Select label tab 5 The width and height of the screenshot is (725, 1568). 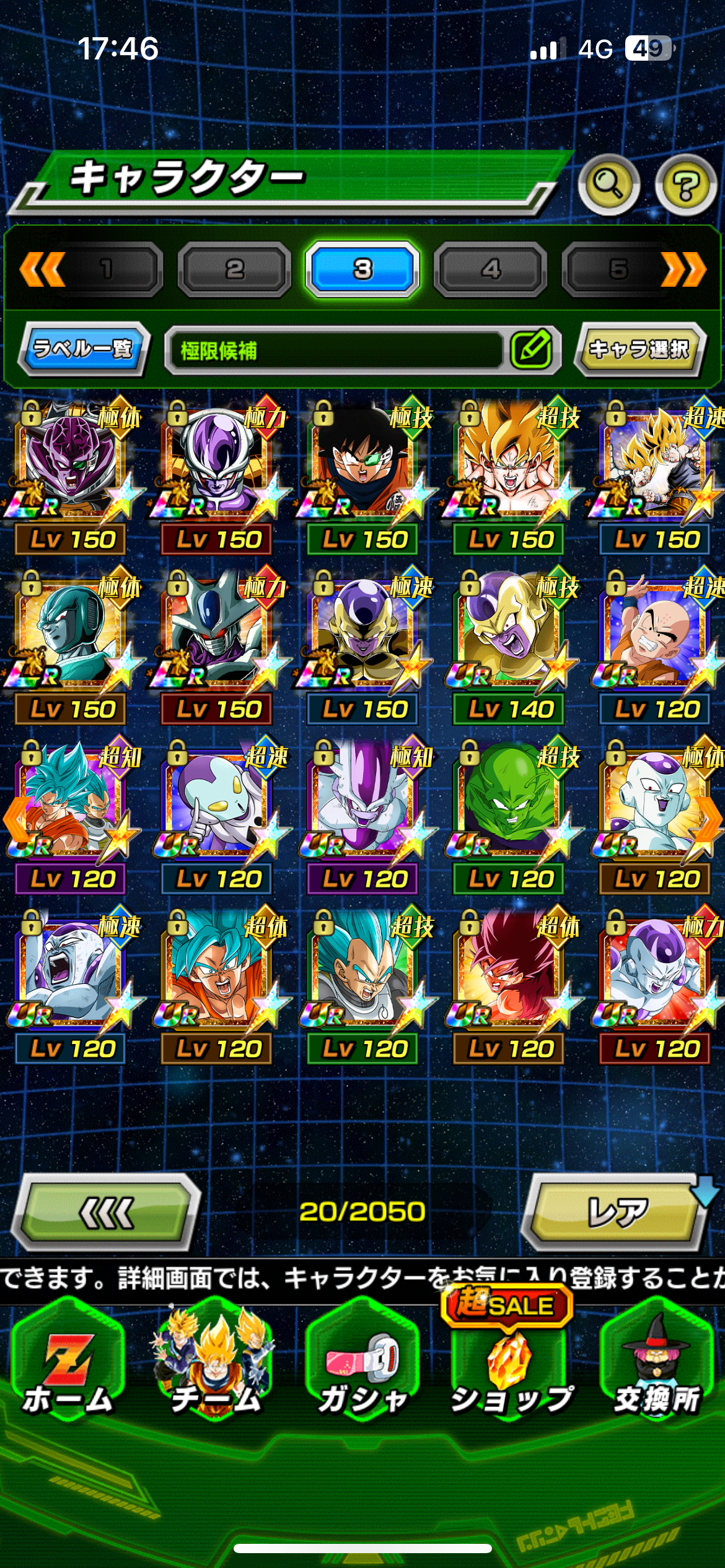pyautogui.click(x=617, y=269)
